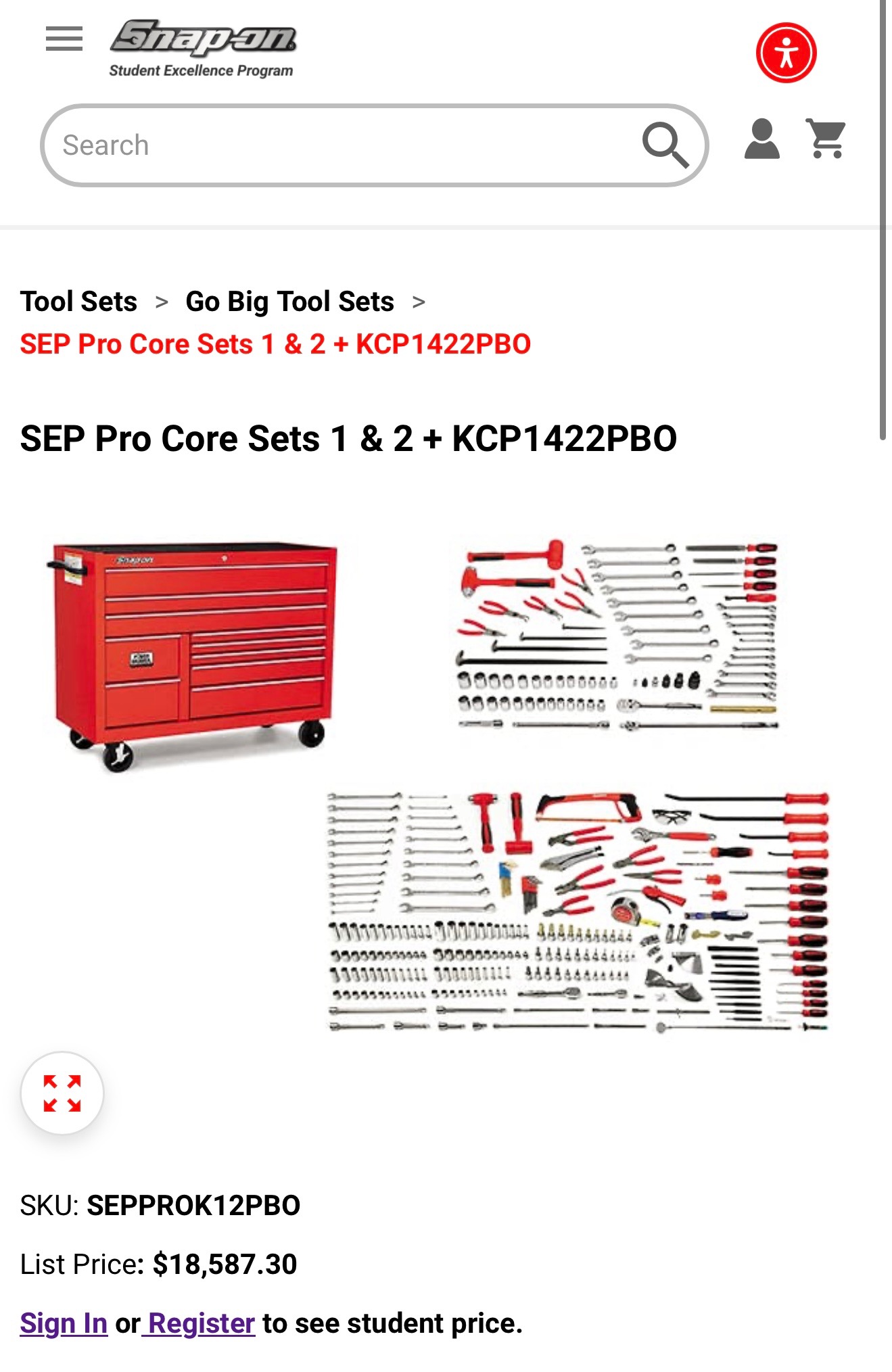
Task: Go to Go Big Tool Sets breadcrumb
Action: coord(289,302)
